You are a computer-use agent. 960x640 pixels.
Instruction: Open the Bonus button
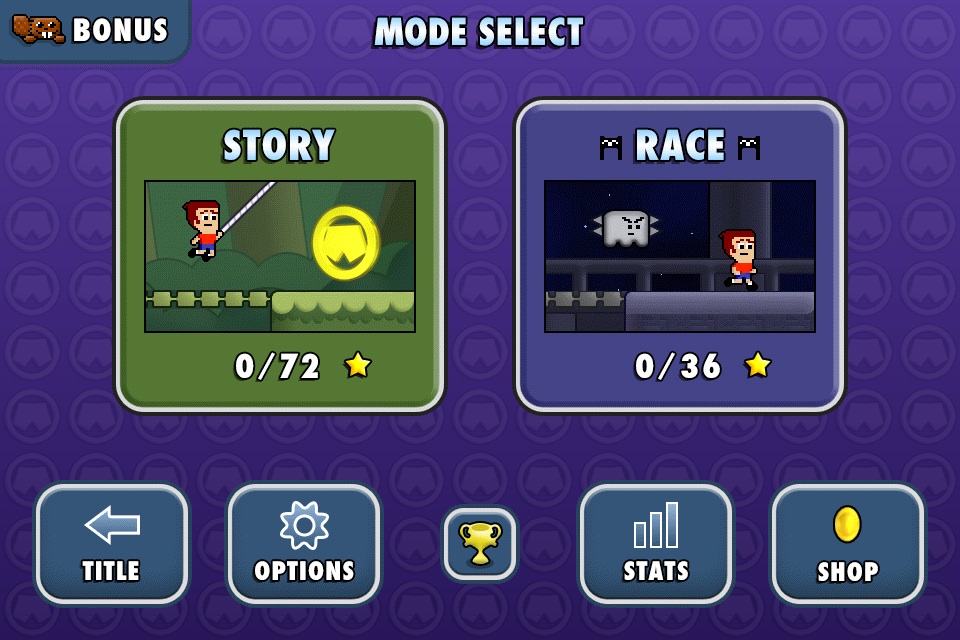(x=92, y=30)
